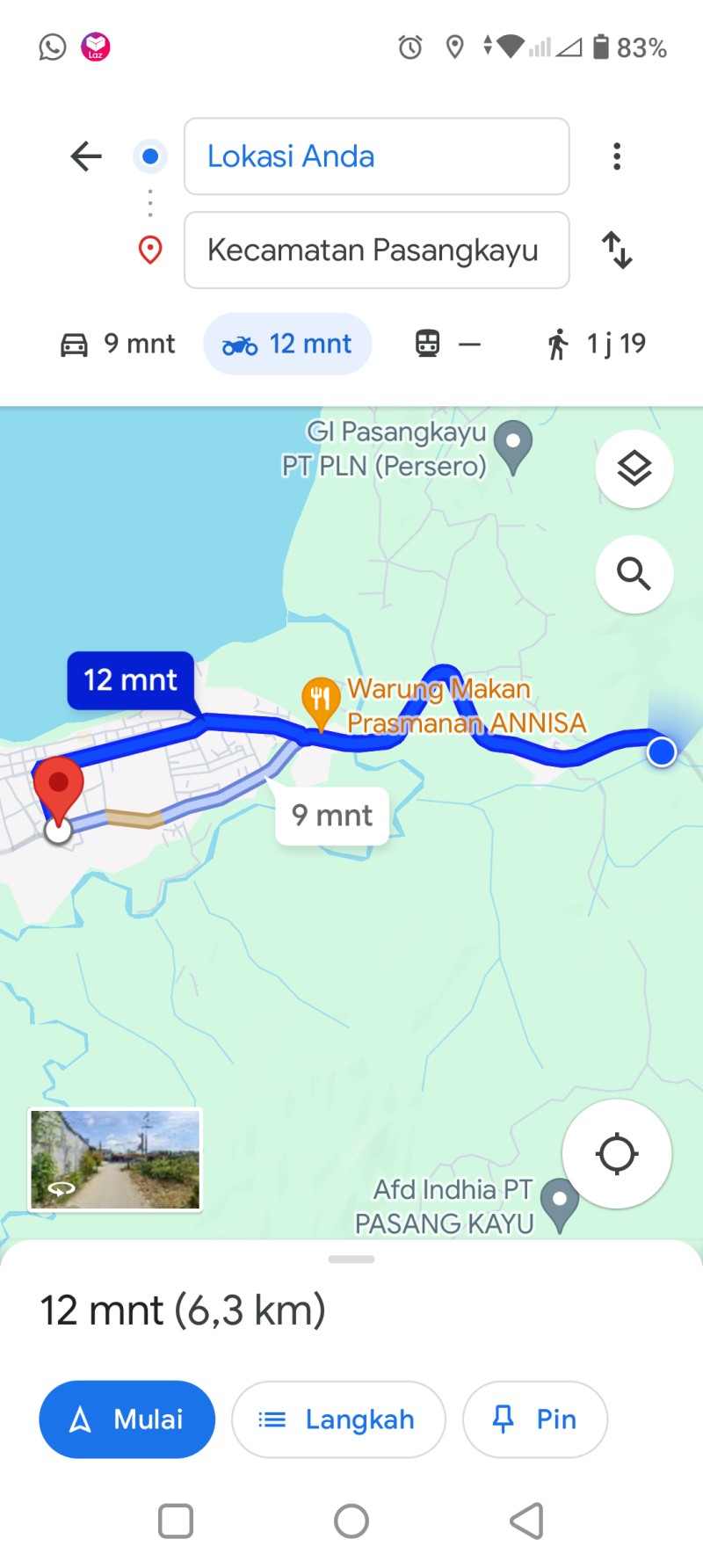Open the Street View preview thumbnail

115,1159
